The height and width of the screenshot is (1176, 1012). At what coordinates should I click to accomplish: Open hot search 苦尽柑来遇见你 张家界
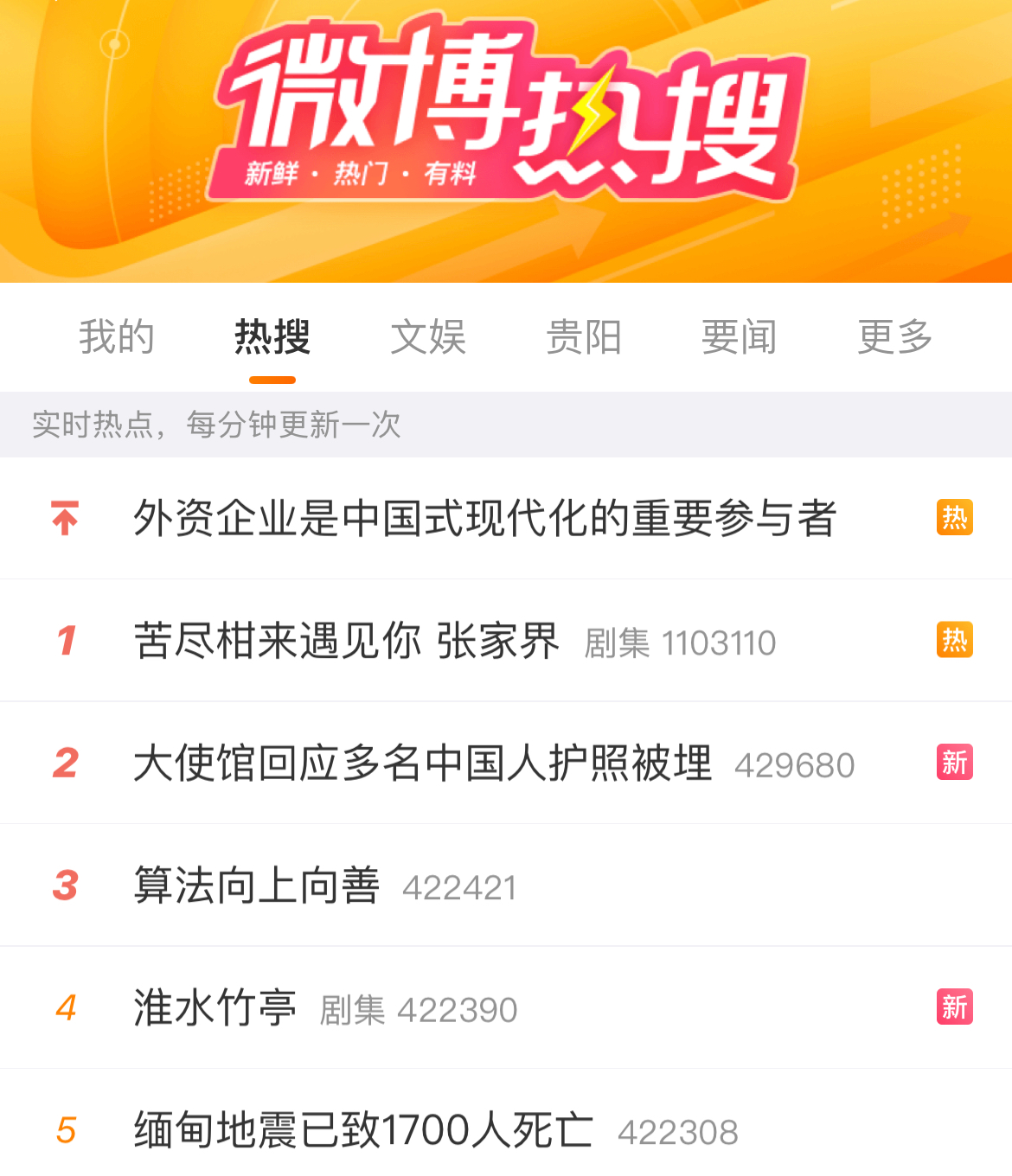click(346, 642)
